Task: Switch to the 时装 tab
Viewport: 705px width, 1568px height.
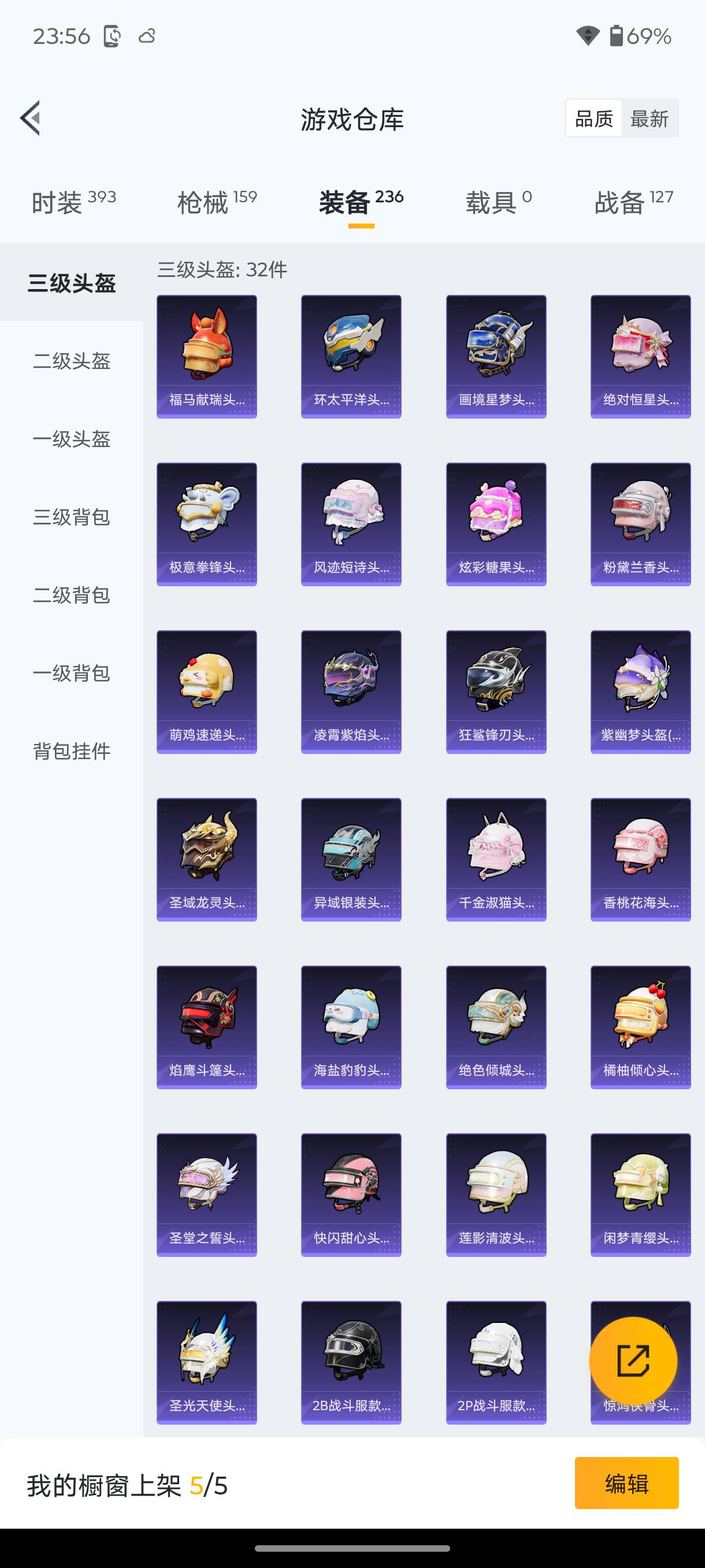Action: [x=73, y=202]
